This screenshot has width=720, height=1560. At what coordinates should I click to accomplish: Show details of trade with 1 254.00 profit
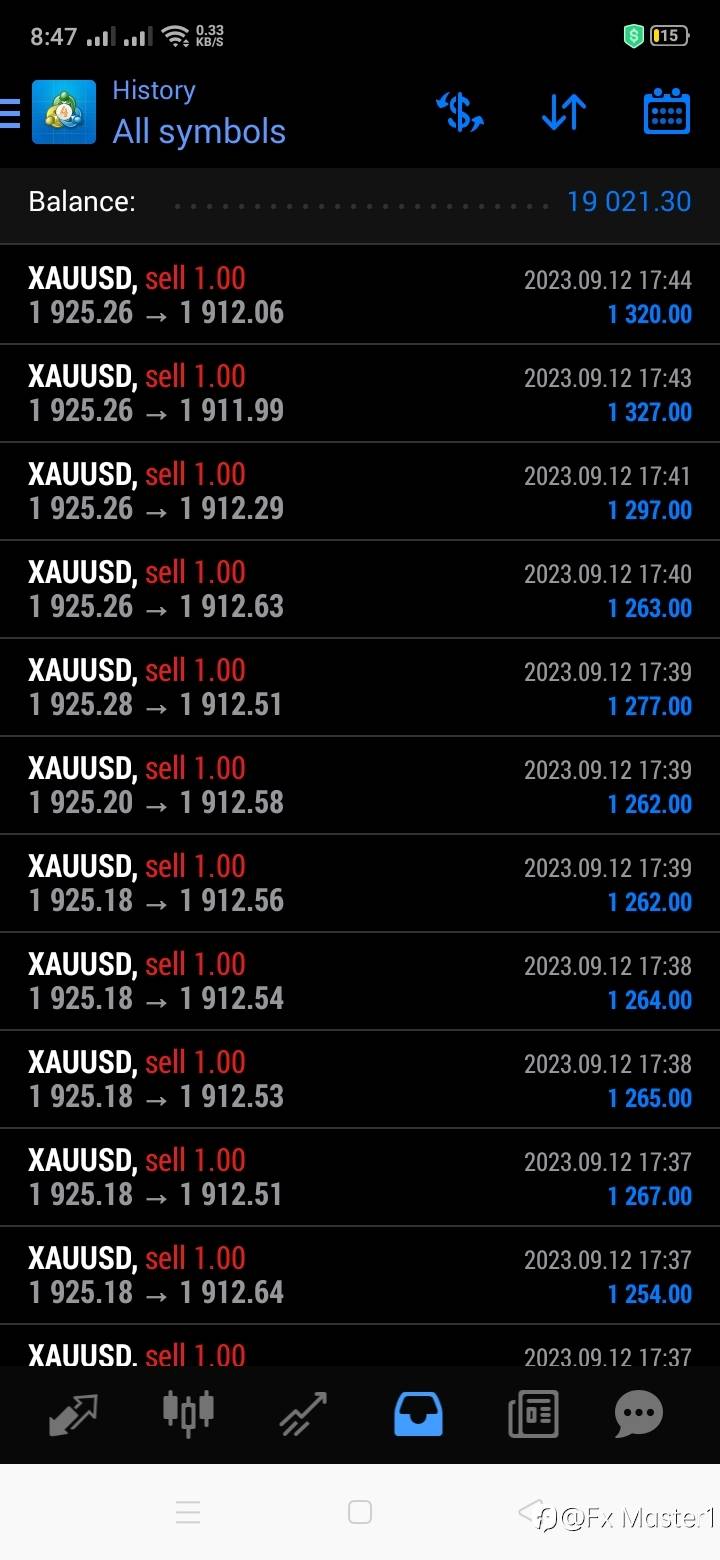click(360, 1276)
